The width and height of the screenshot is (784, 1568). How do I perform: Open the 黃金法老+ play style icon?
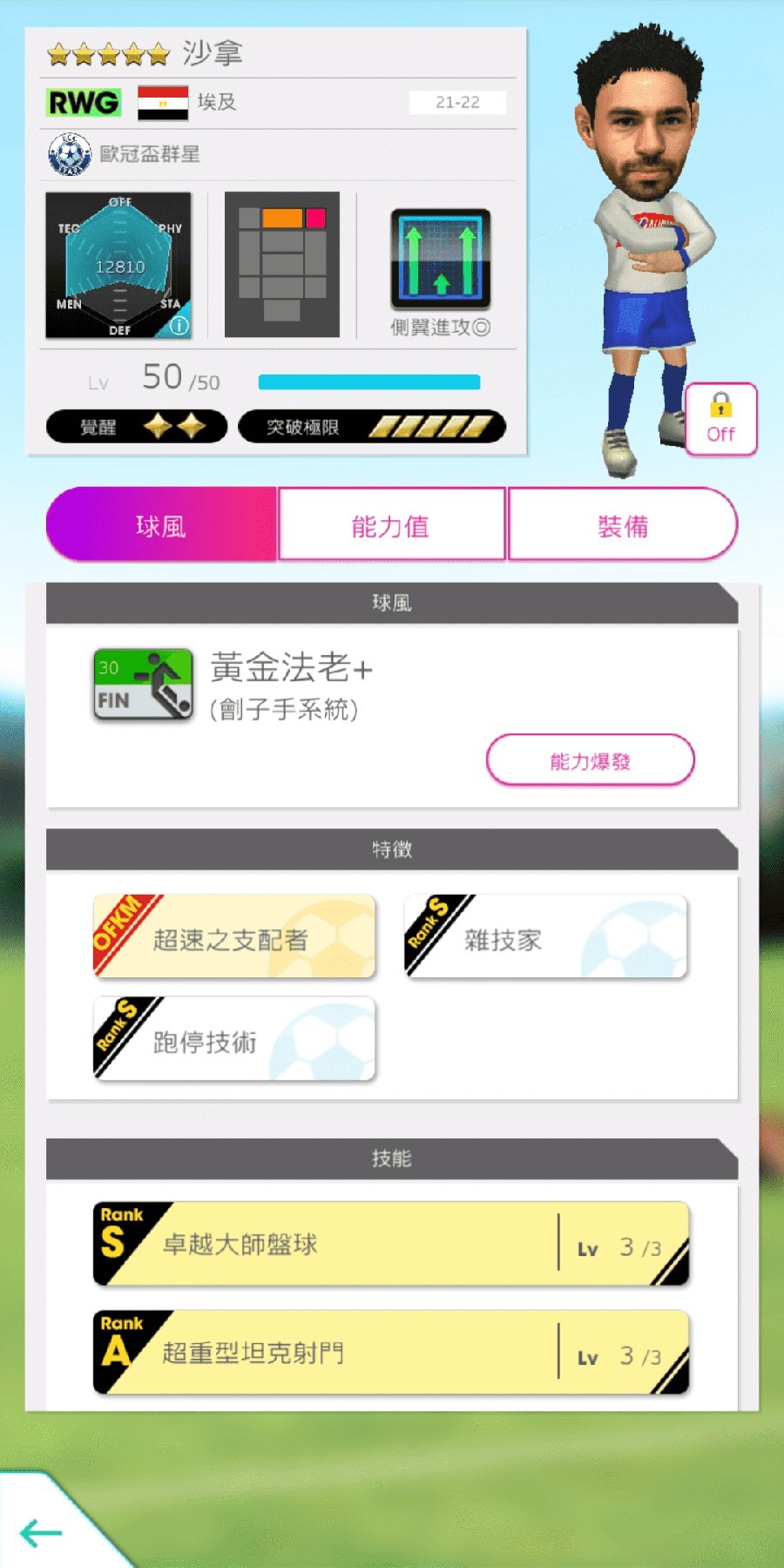click(x=143, y=684)
